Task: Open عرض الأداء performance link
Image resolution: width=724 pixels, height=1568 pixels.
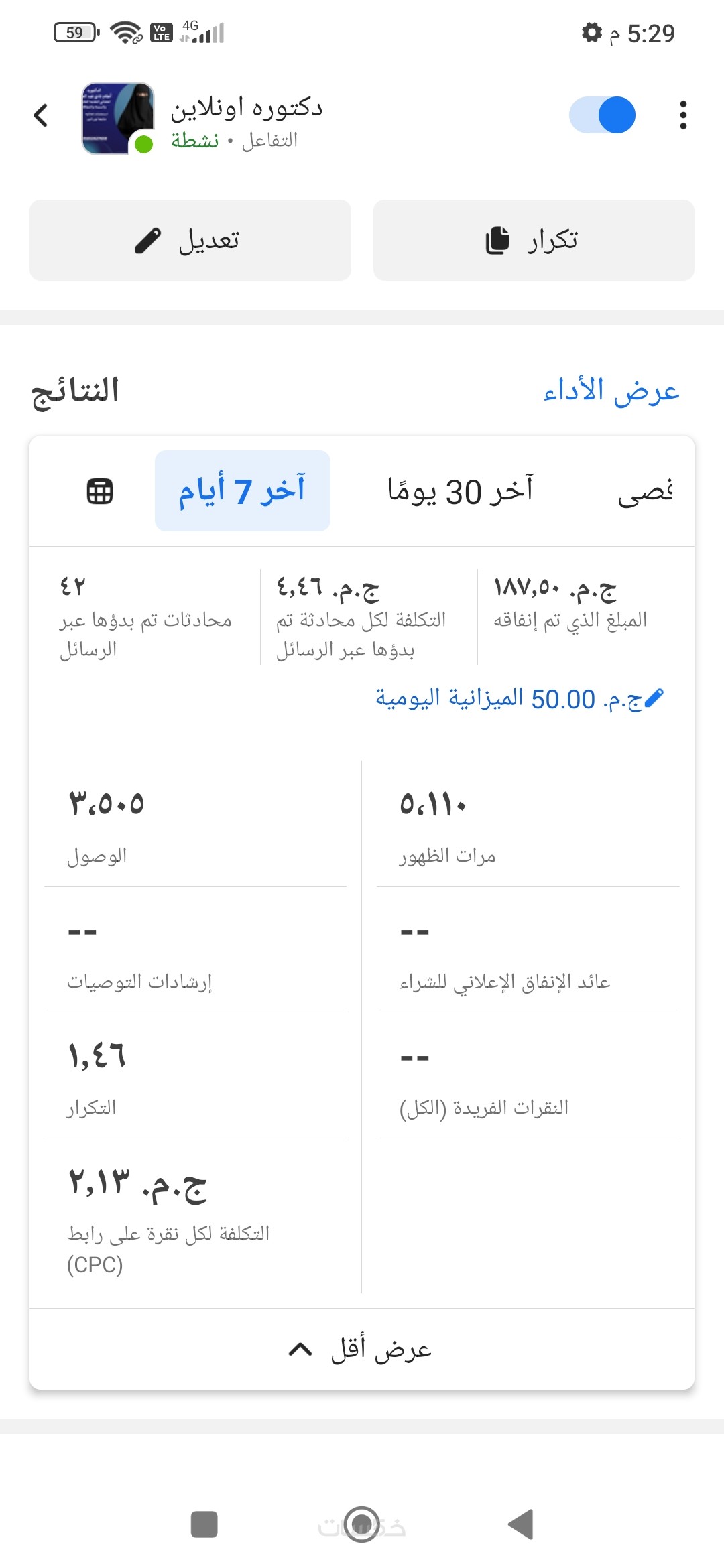Action: [611, 391]
